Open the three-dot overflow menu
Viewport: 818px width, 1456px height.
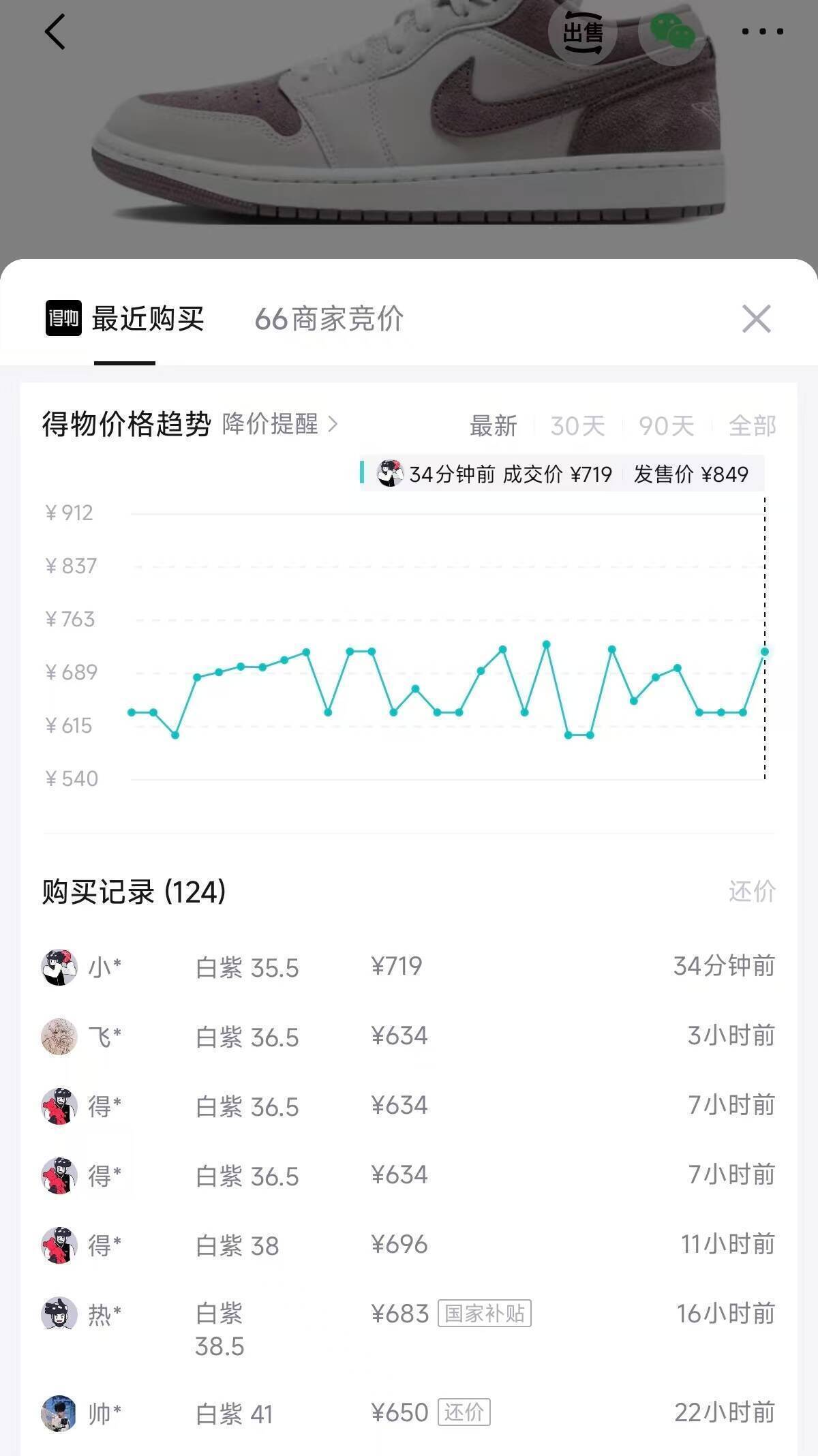pos(762,31)
